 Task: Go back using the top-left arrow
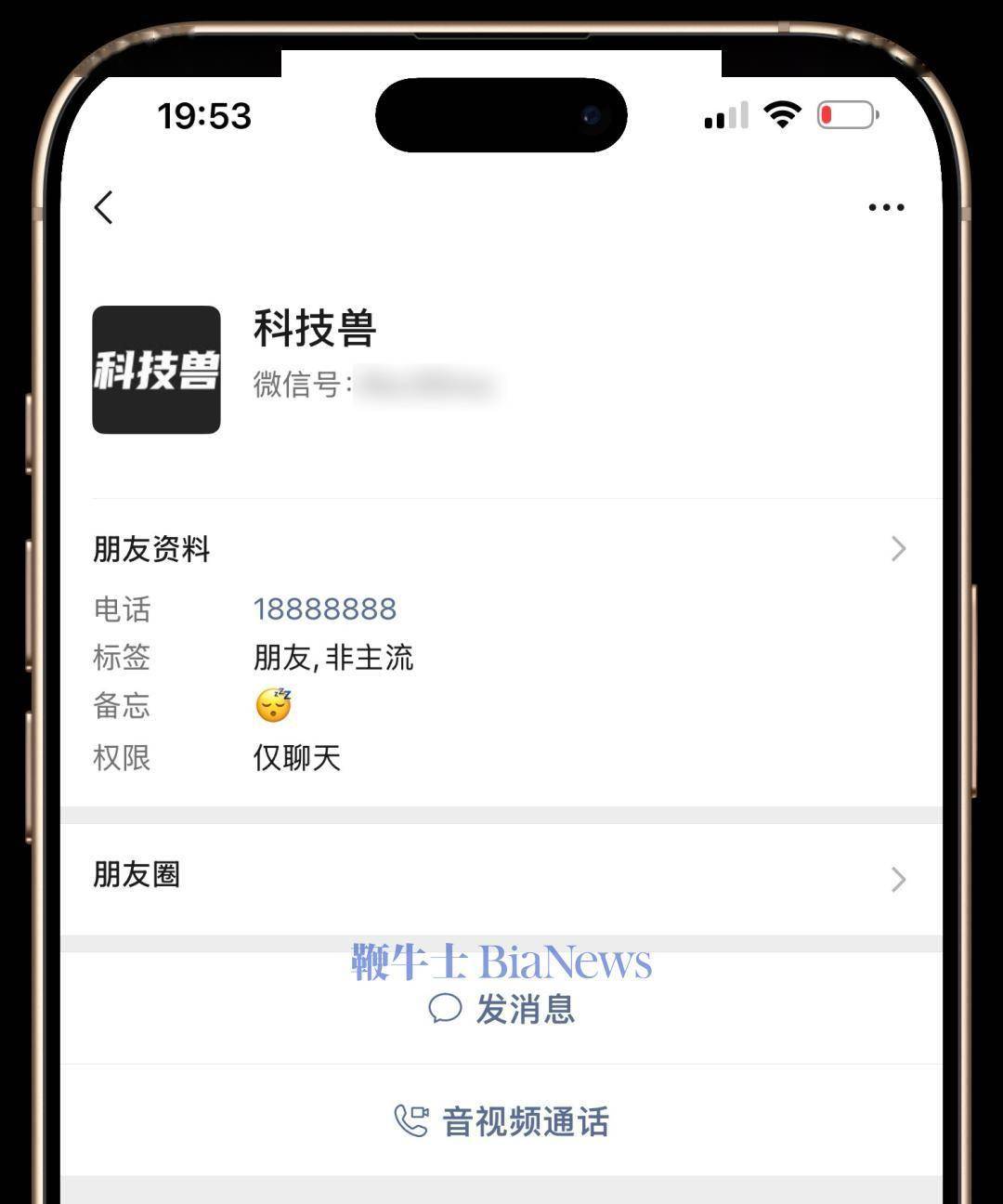104,208
